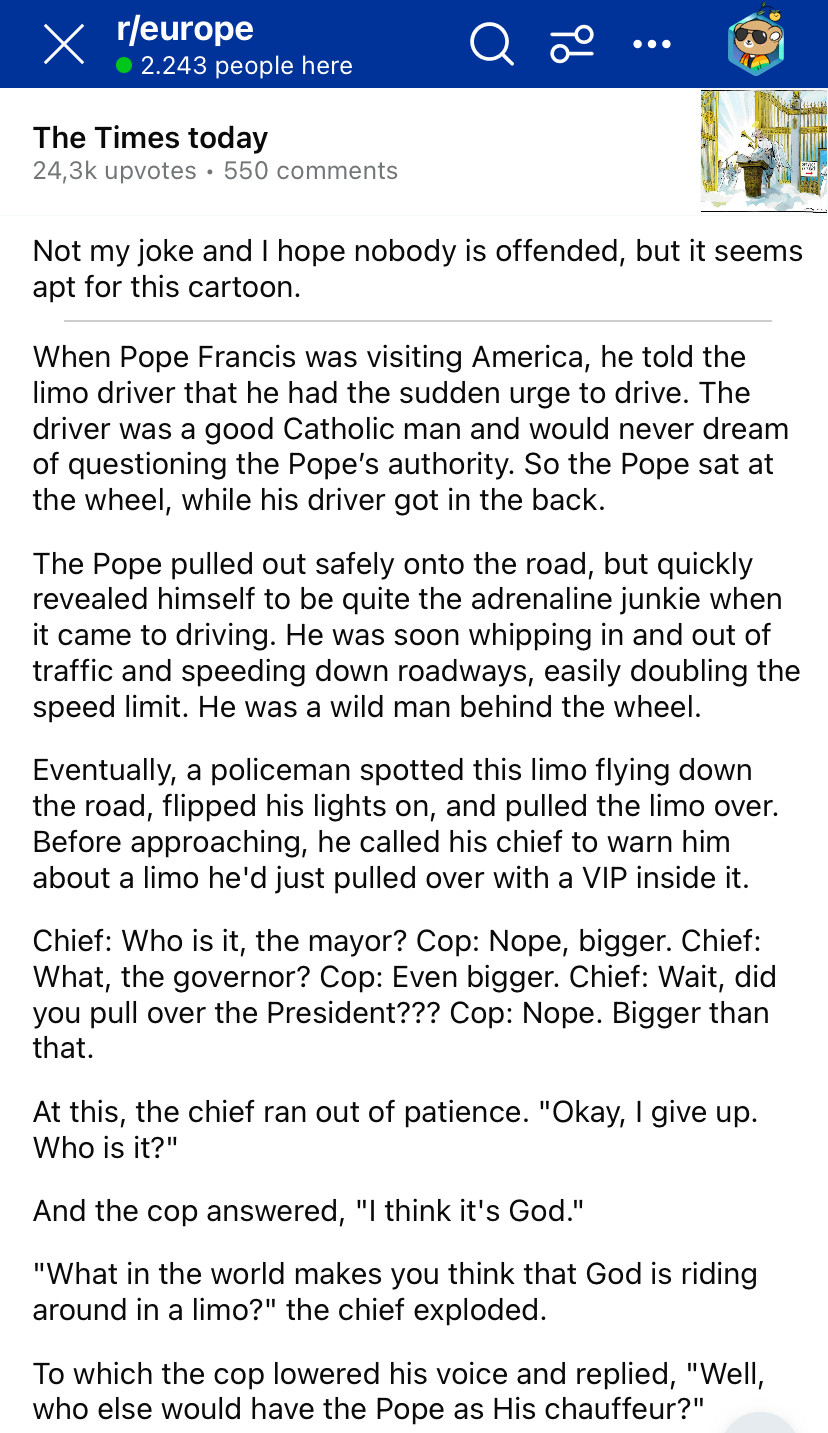Close the post view
The width and height of the screenshot is (828, 1433).
click(x=64, y=45)
